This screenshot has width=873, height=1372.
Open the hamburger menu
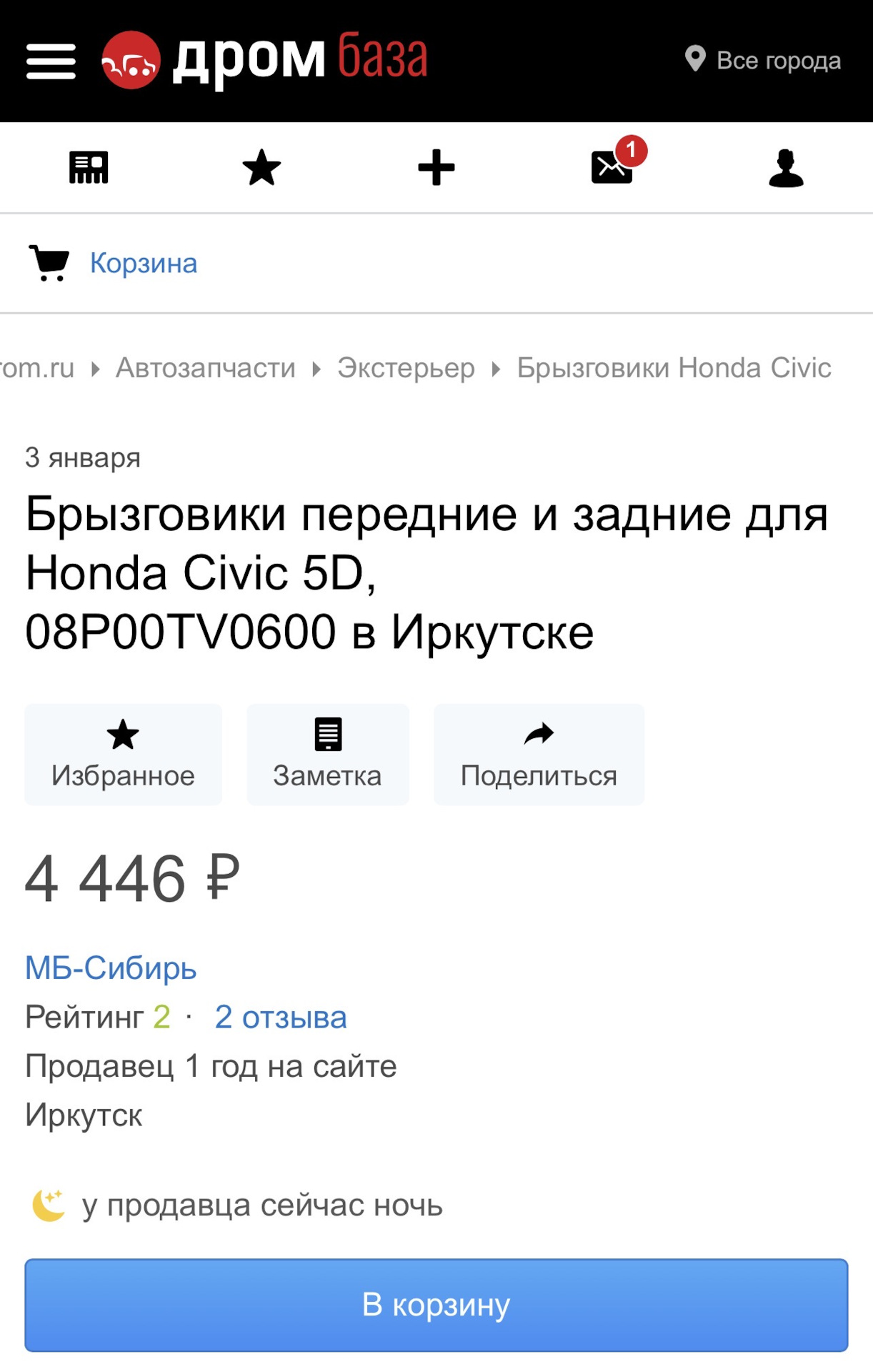[x=51, y=61]
